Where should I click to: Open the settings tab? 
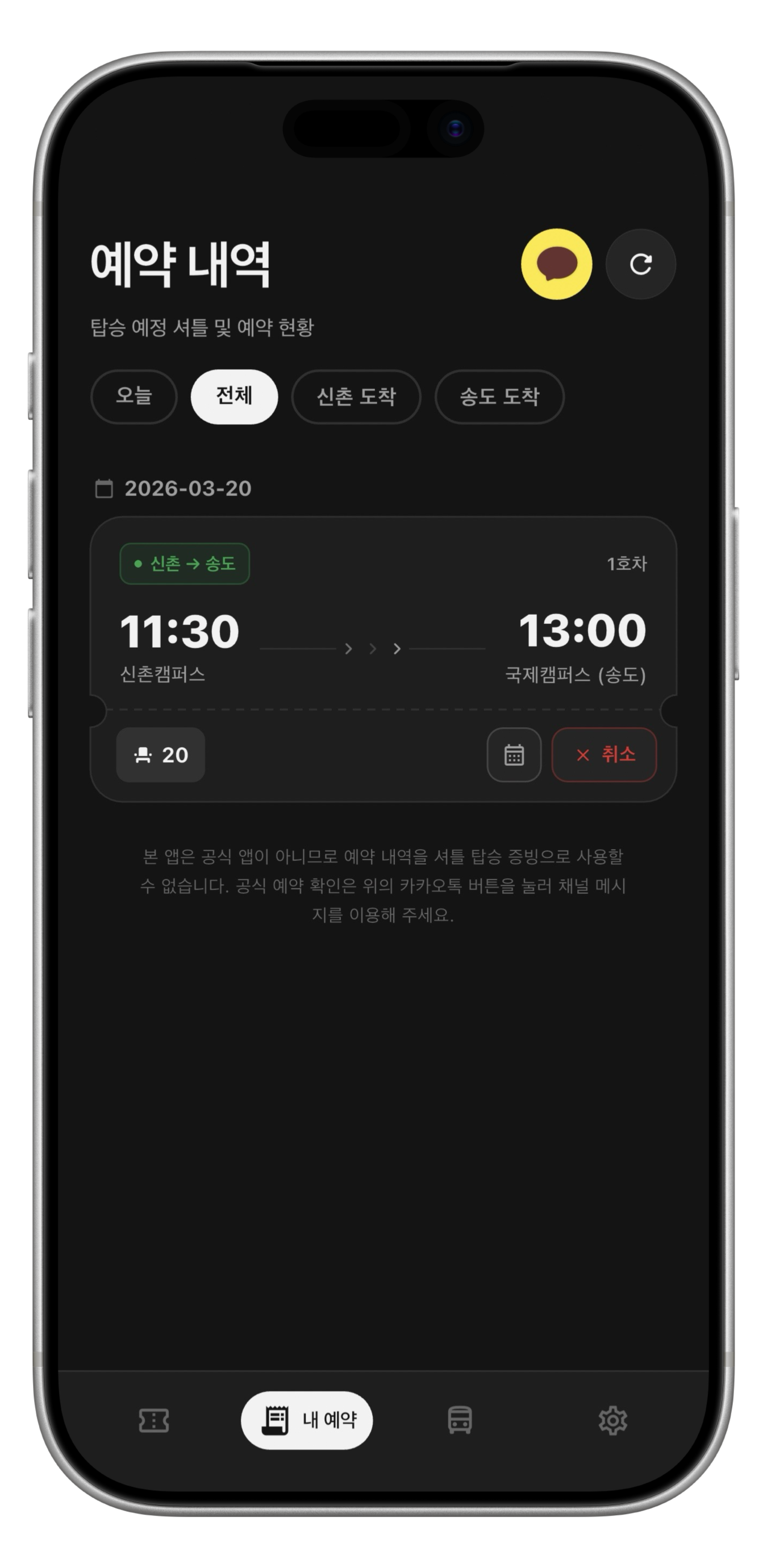pos(612,1420)
